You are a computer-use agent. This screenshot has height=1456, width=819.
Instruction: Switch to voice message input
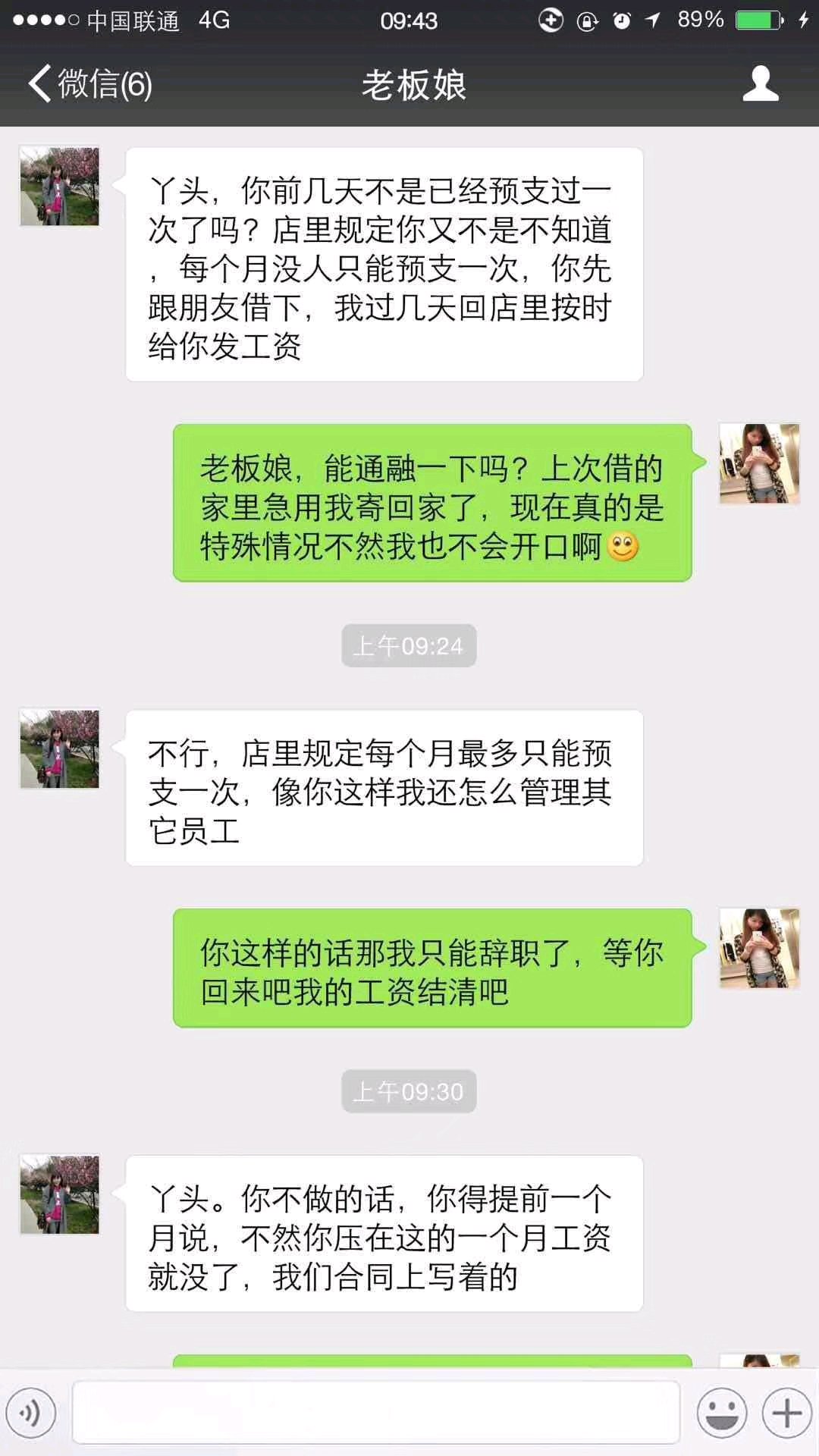click(31, 1413)
